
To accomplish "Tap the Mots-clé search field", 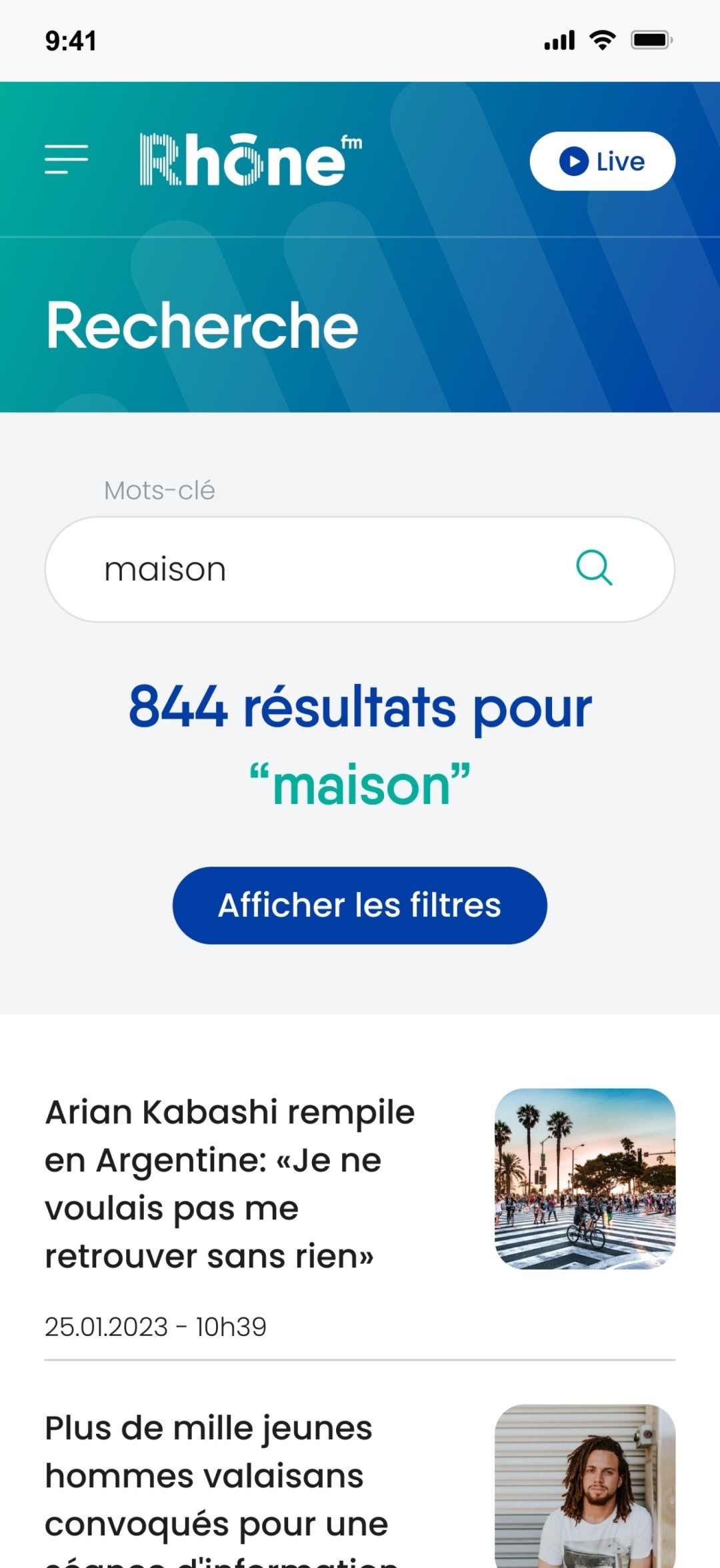I will (x=320, y=570).
